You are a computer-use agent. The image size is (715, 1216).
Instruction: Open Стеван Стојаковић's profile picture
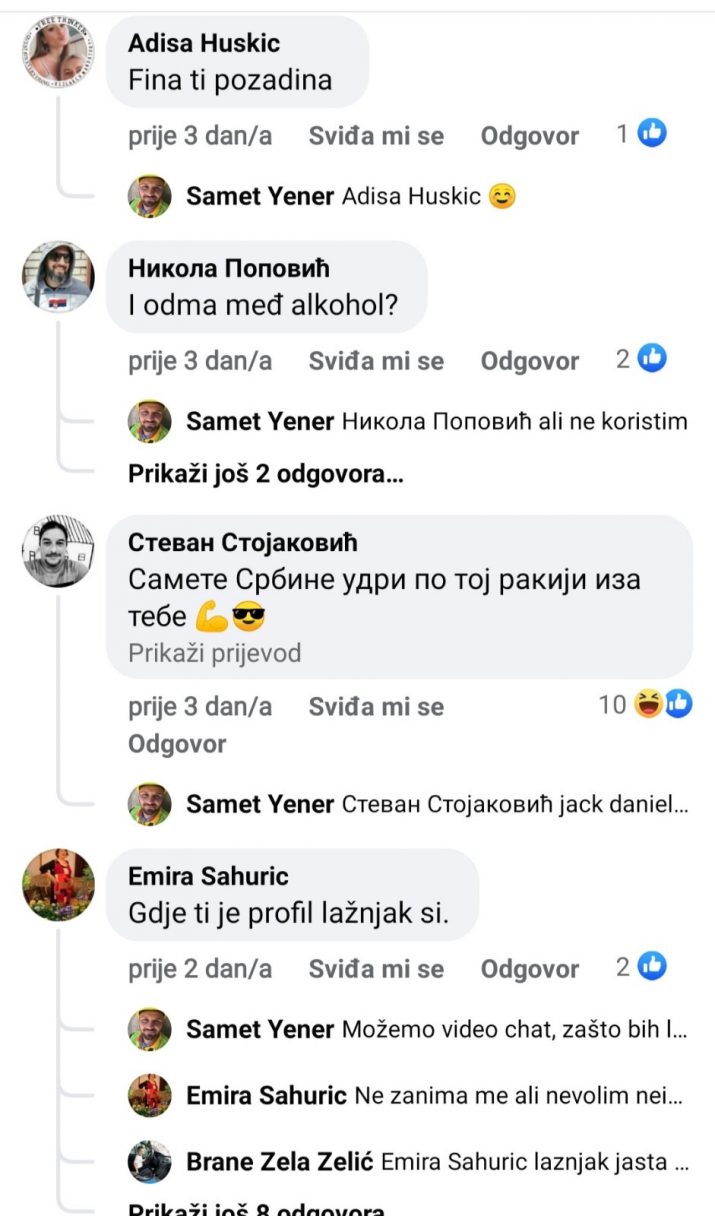tap(57, 551)
